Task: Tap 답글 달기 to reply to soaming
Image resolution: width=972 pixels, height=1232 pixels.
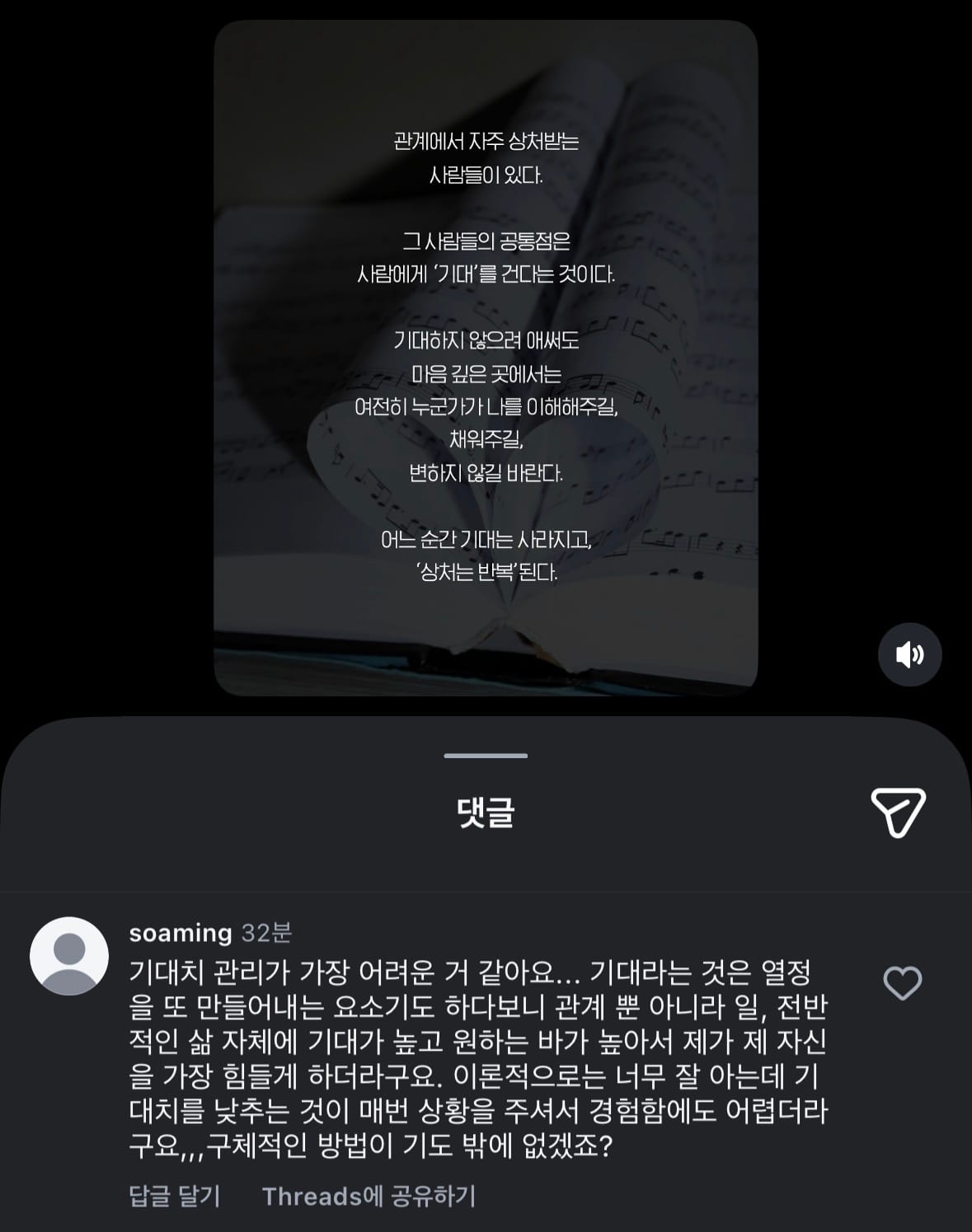Action: pyautogui.click(x=175, y=1196)
